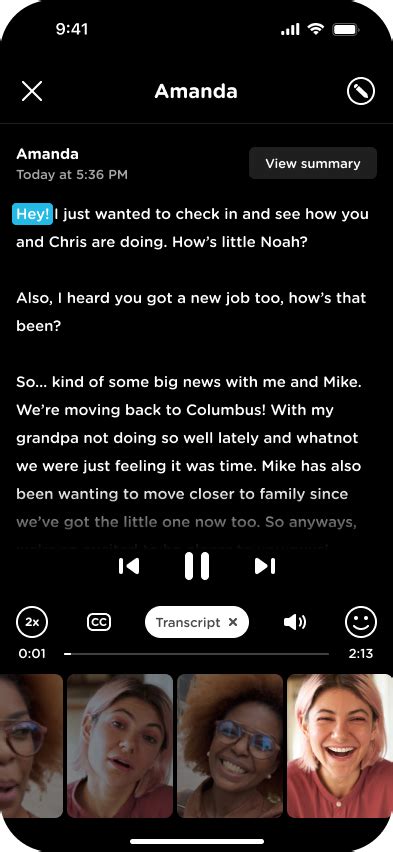Image resolution: width=393 pixels, height=852 pixels.
Task: Tap the View summary button
Action: (x=313, y=164)
